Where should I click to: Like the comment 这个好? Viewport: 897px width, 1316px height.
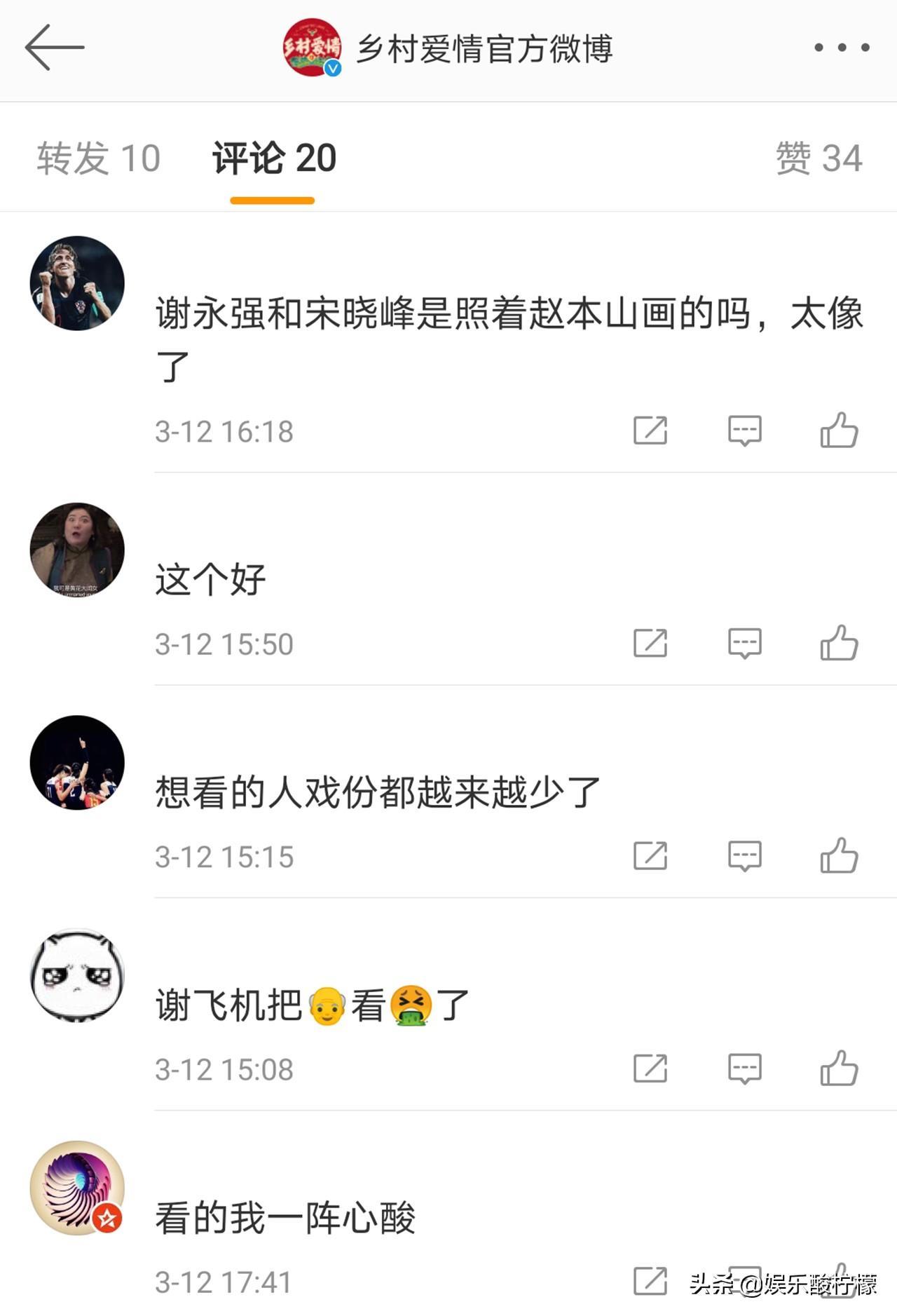839,643
